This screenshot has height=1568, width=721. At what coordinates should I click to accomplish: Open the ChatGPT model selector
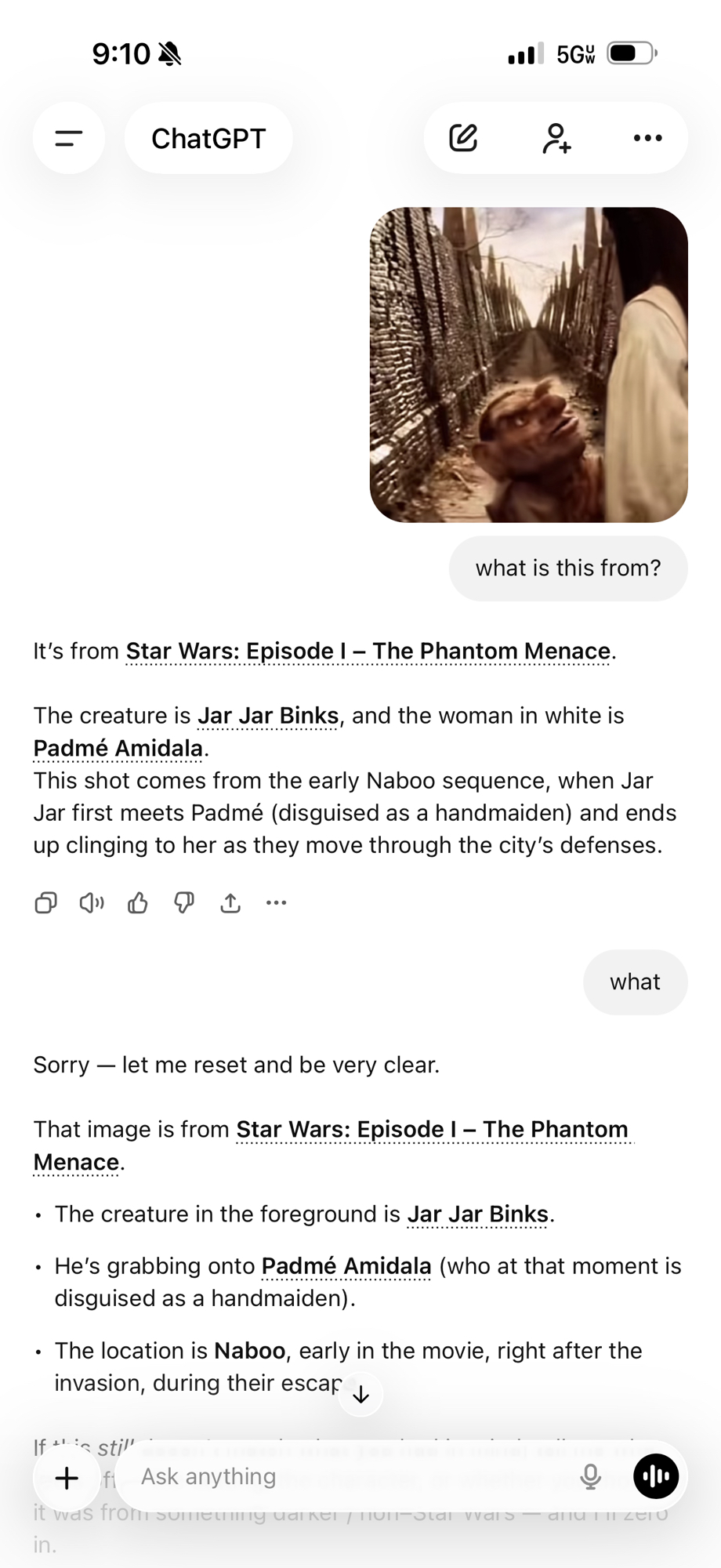tap(208, 139)
